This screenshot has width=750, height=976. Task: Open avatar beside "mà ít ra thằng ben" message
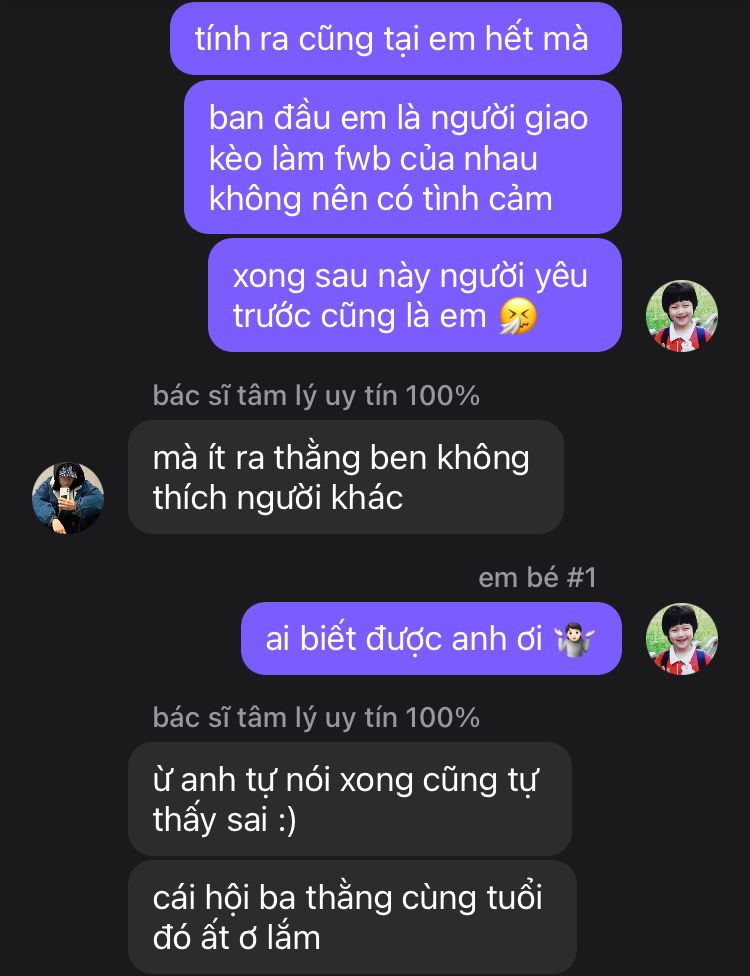coord(68,497)
